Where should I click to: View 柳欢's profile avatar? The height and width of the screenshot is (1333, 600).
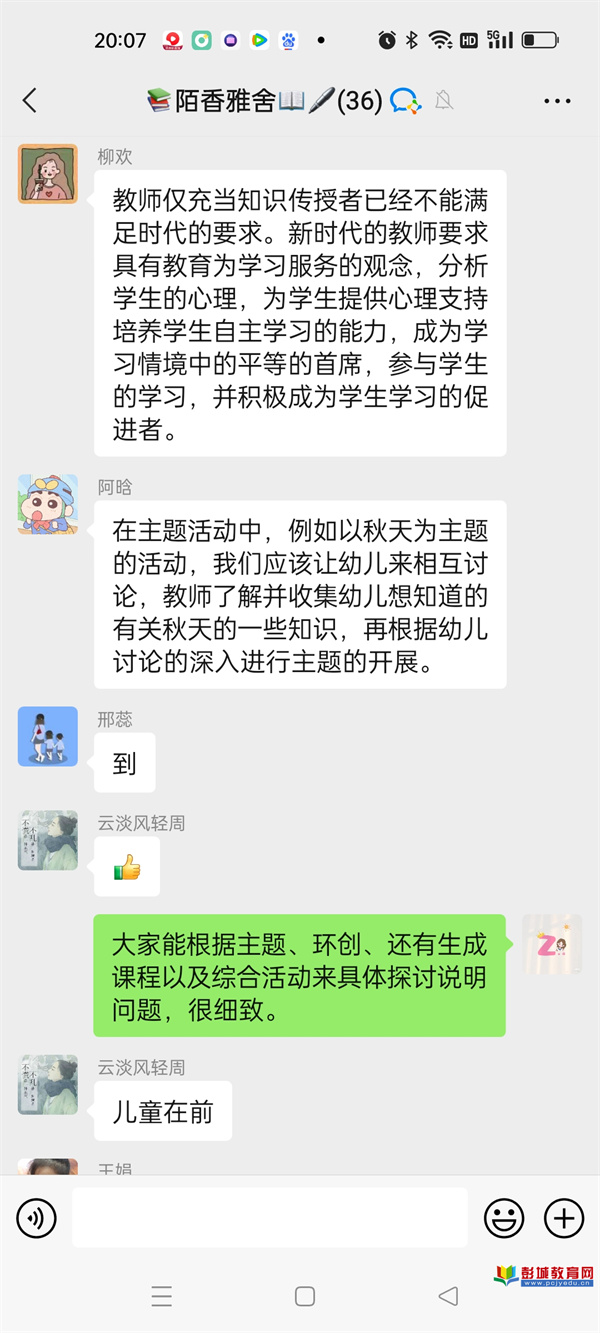click(48, 174)
